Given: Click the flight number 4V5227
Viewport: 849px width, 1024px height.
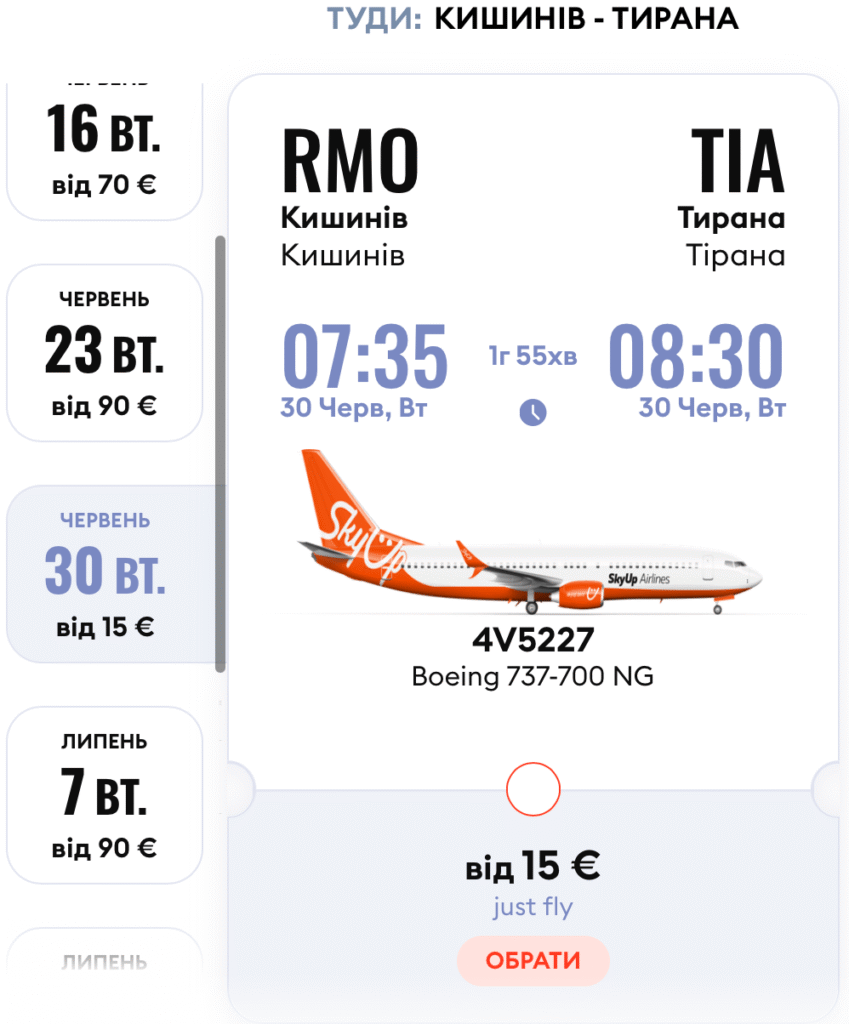Looking at the screenshot, I should 532,640.
